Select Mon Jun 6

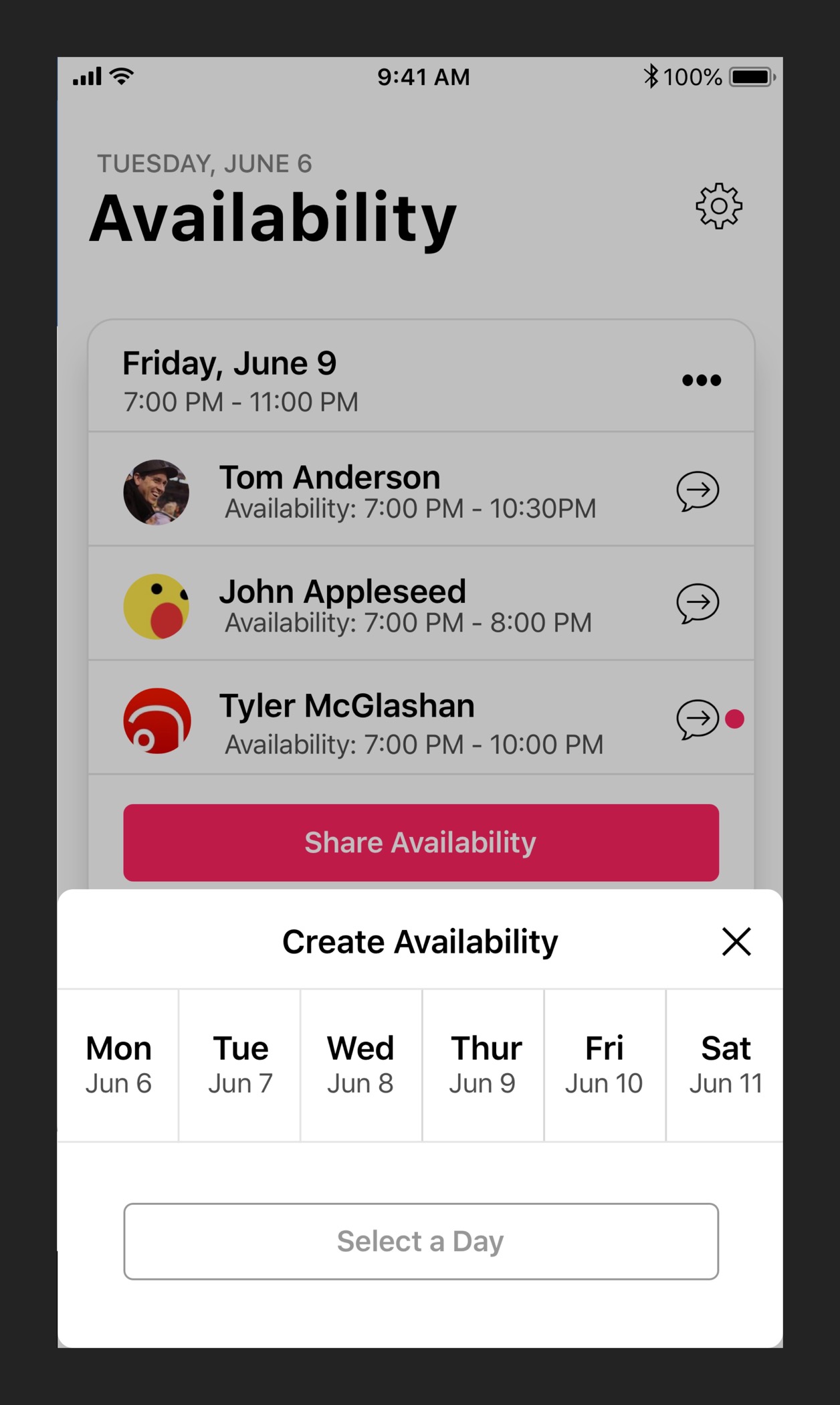point(118,1065)
